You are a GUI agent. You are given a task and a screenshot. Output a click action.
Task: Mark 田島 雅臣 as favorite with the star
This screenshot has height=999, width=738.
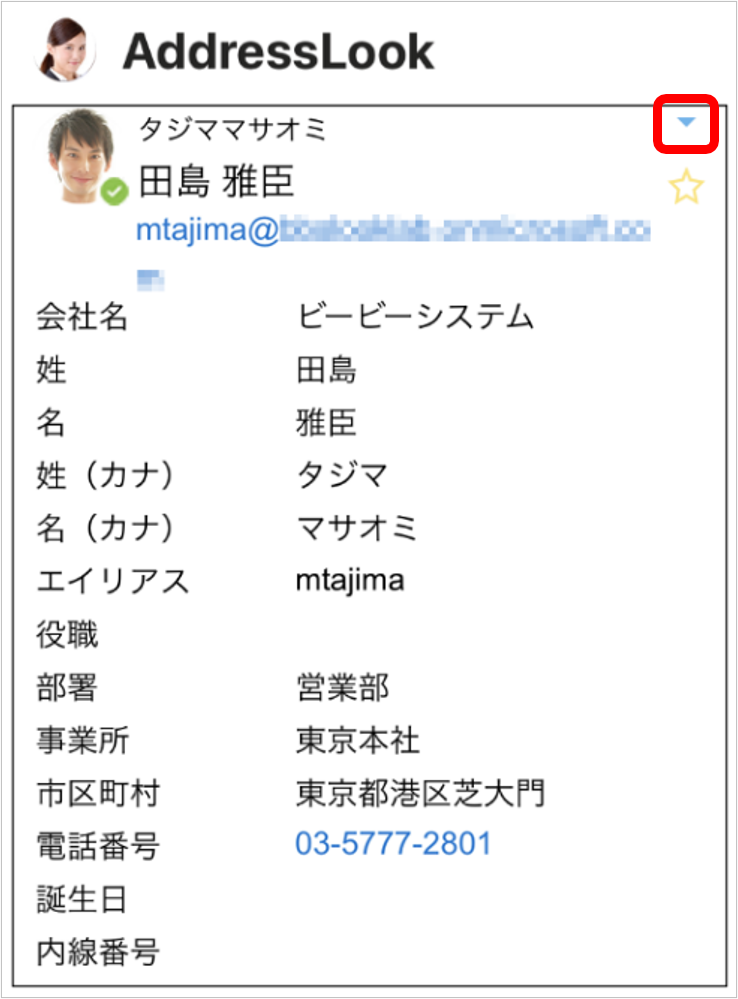coord(686,187)
